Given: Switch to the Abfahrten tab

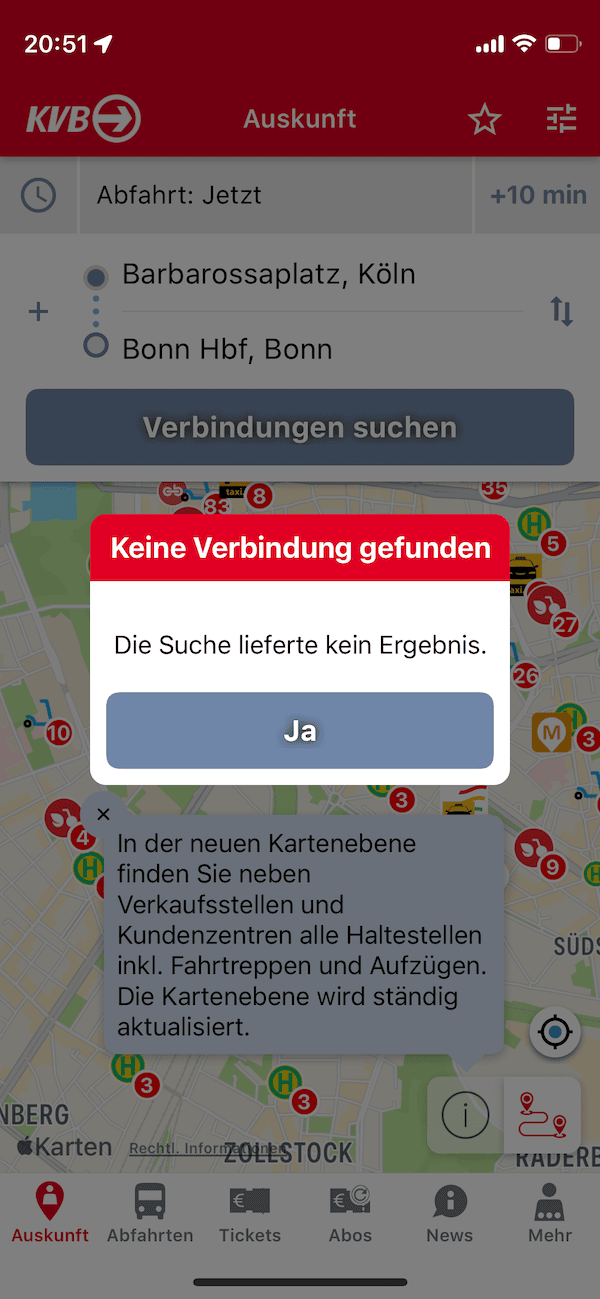Looking at the screenshot, I should (x=150, y=1213).
